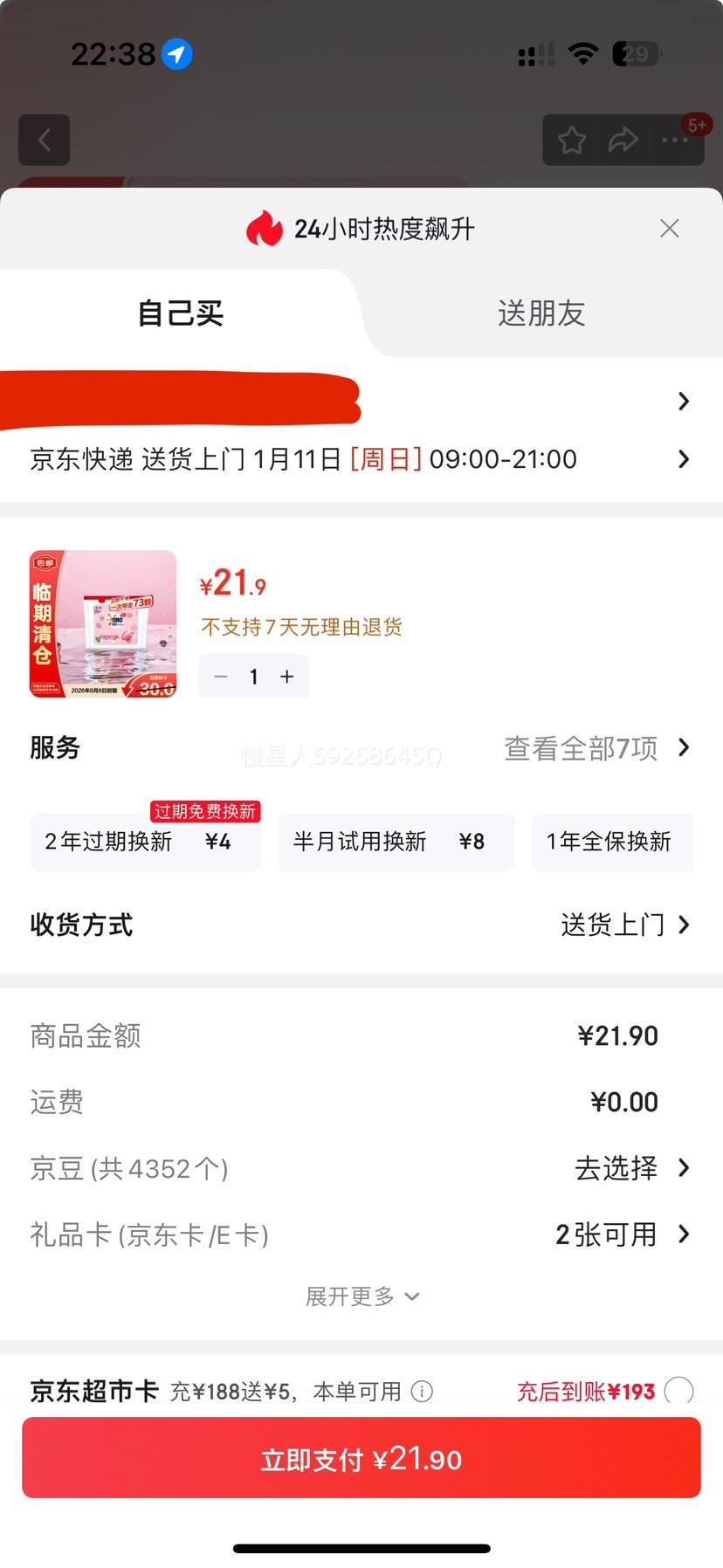The width and height of the screenshot is (723, 1568).
Task: Select the 2年过期换新 ¥4 service
Action: [x=144, y=842]
